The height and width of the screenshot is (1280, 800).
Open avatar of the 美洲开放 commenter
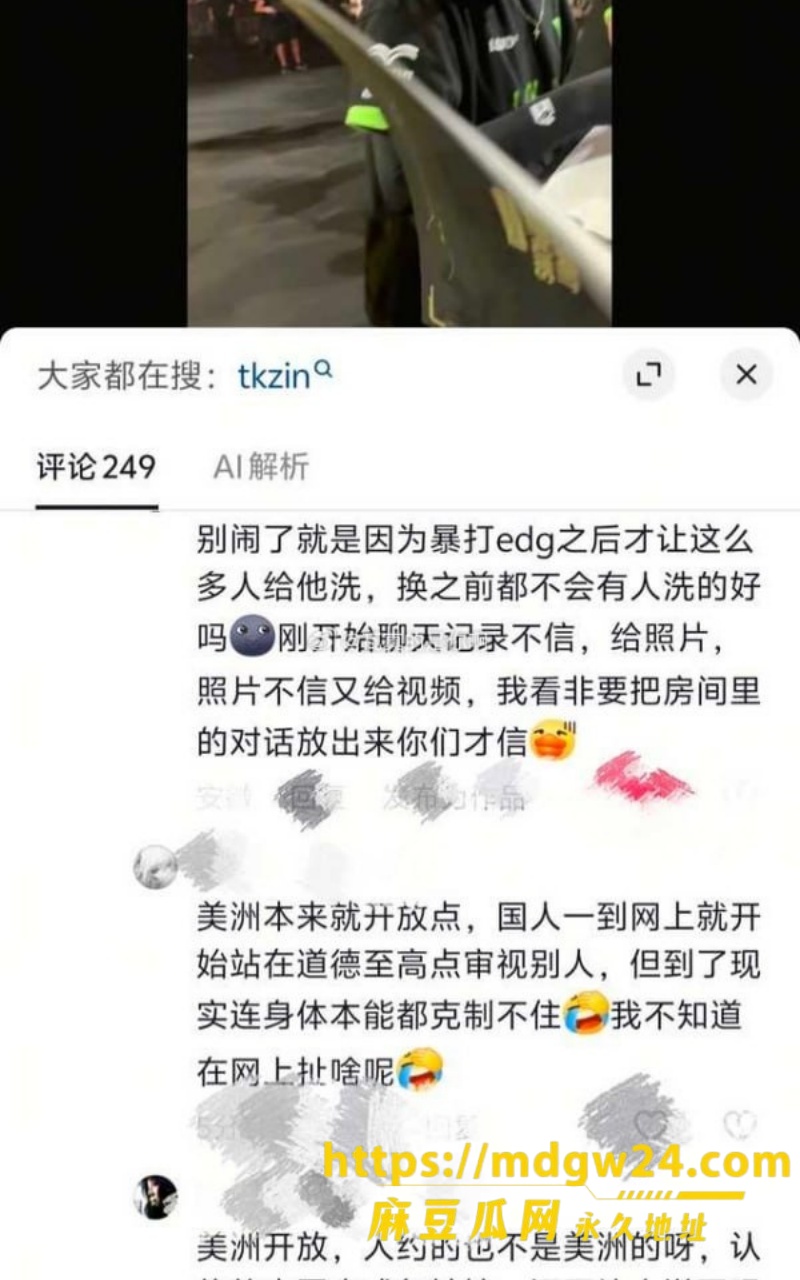tap(155, 1197)
